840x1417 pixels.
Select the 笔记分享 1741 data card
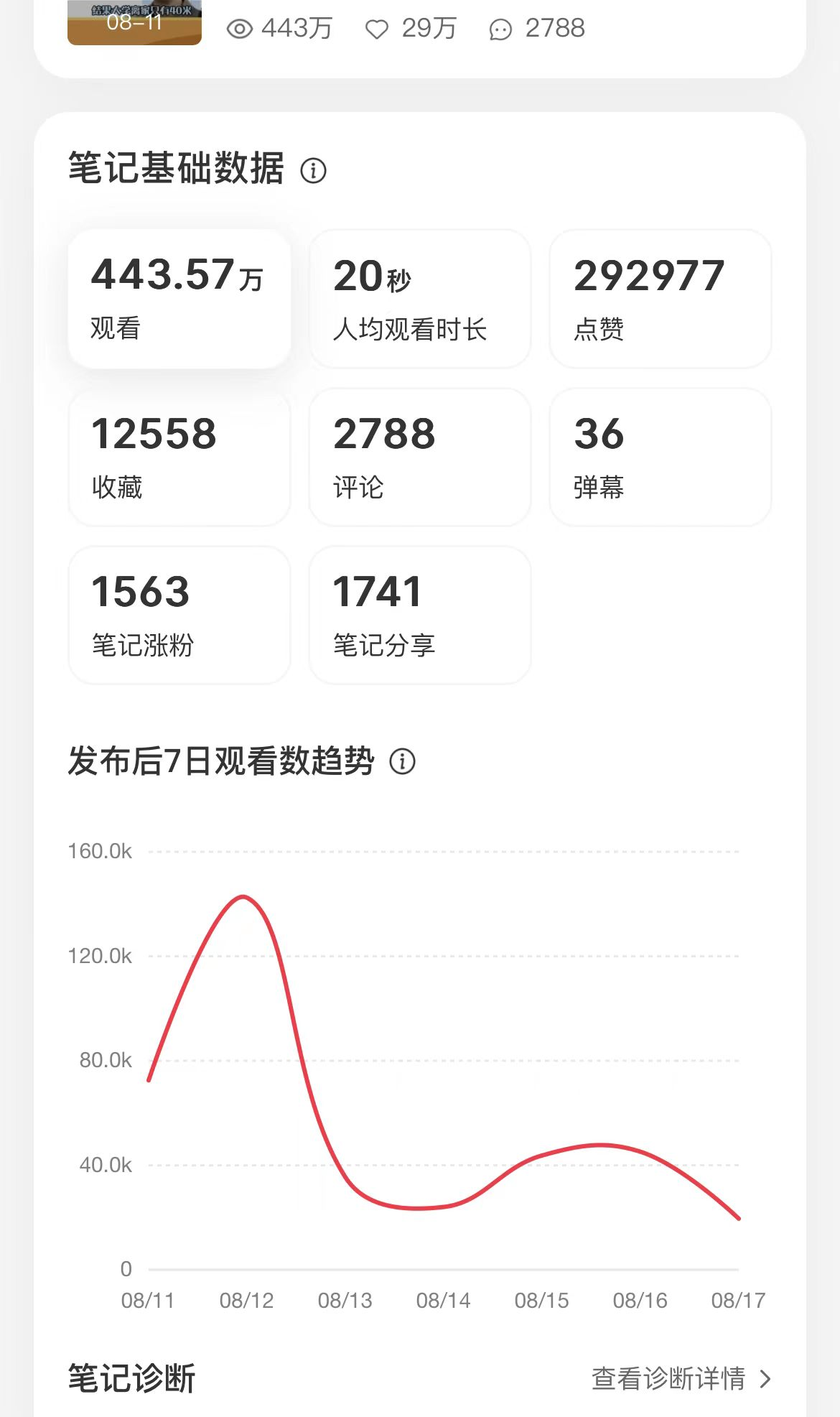(420, 615)
